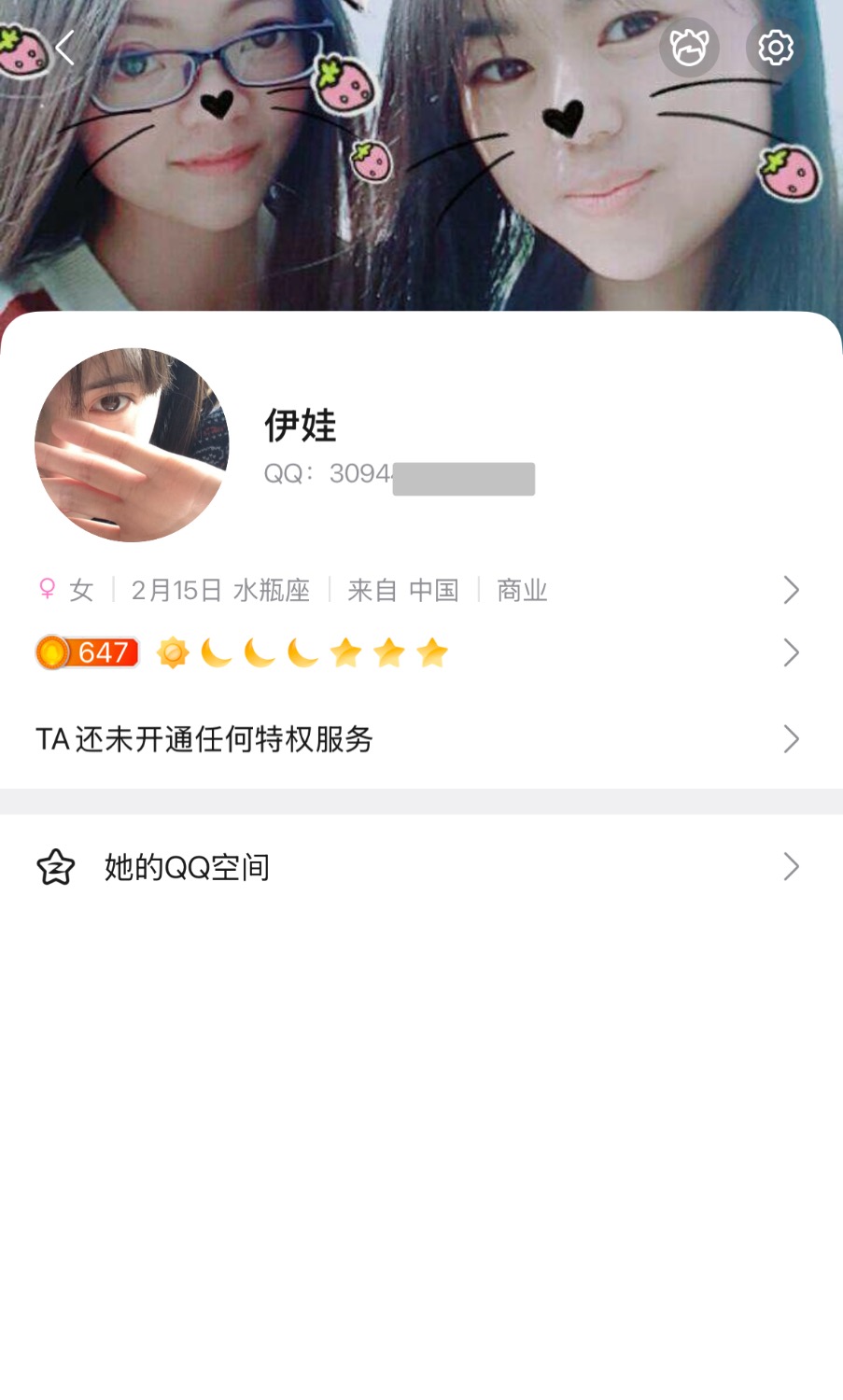Open the level 647 details row

coord(420,652)
